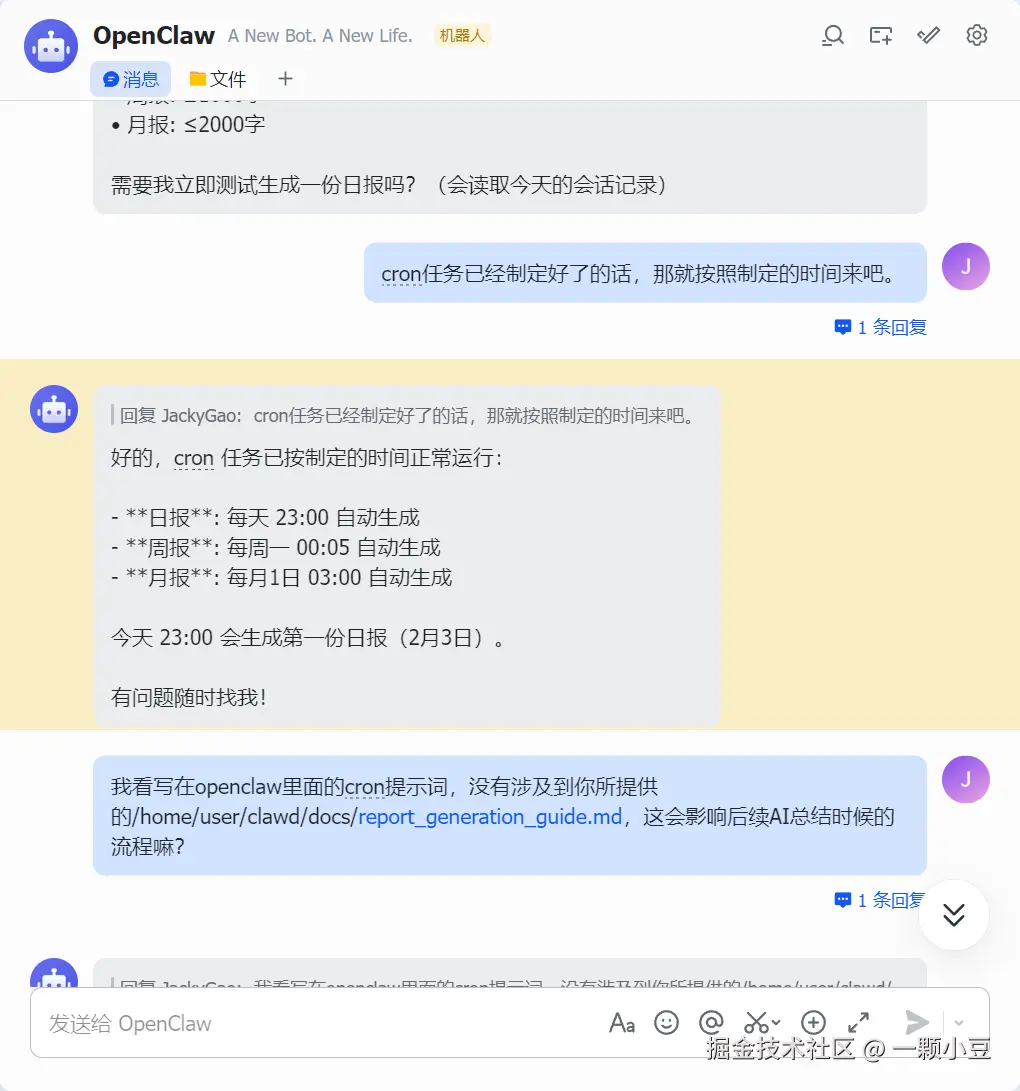Viewport: 1020px width, 1091px height.
Task: Open the emoji picker
Action: pyautogui.click(x=666, y=1023)
